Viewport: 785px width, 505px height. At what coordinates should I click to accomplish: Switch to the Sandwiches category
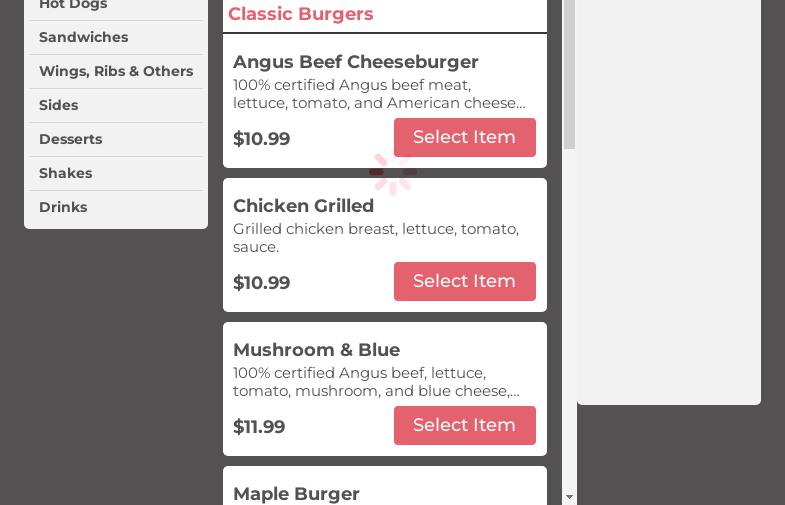point(84,38)
